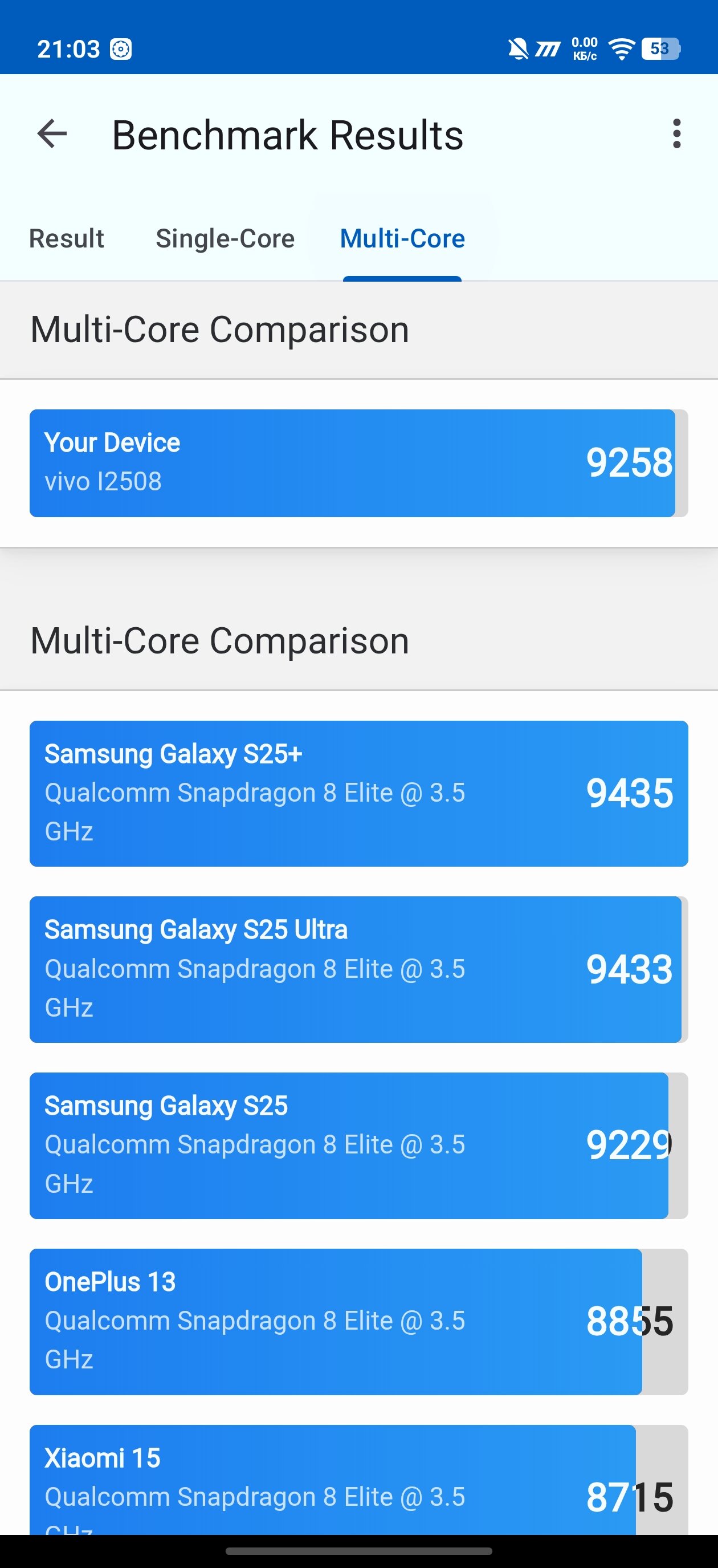Open the three-dot overflow menu
The height and width of the screenshot is (1568, 718).
click(x=676, y=134)
